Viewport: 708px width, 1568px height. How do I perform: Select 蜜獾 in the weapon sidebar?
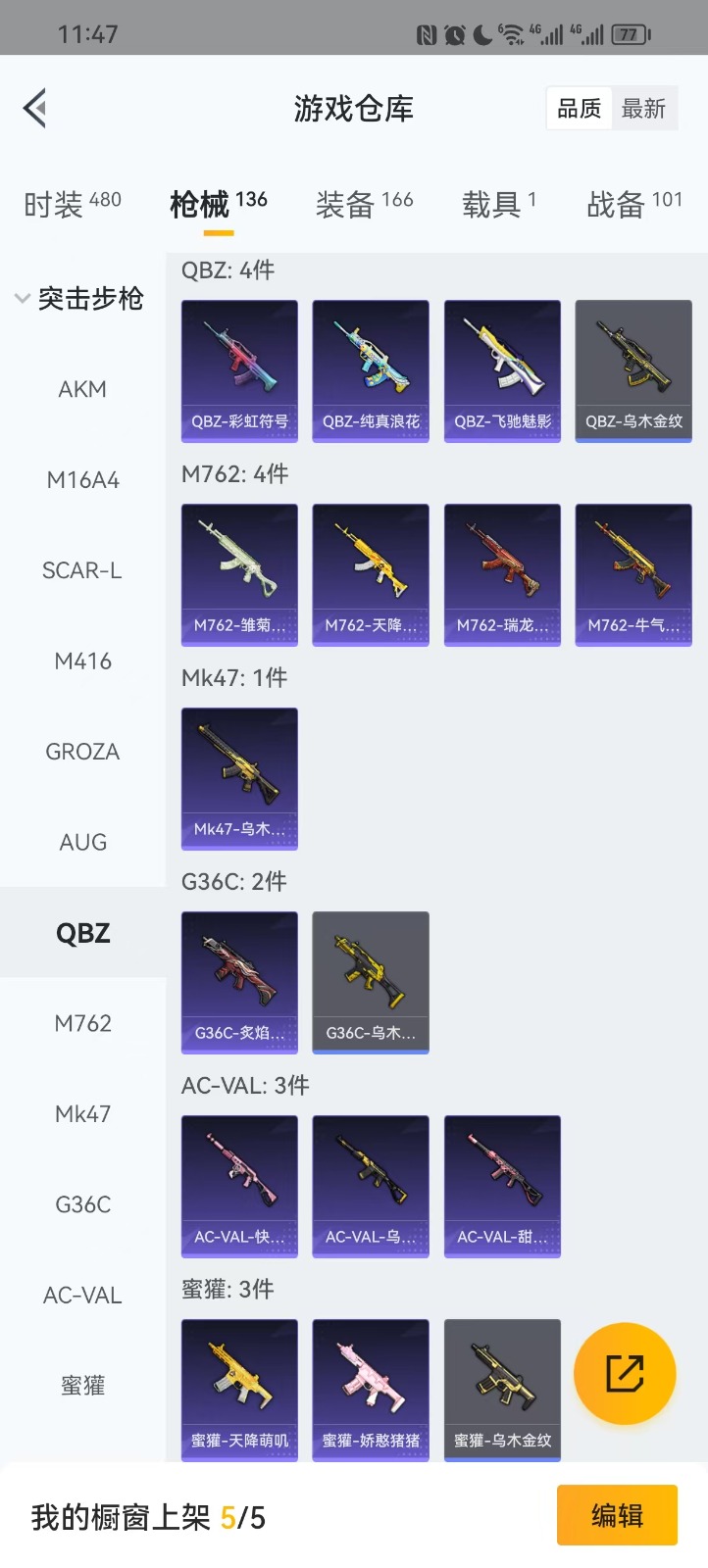(82, 1386)
